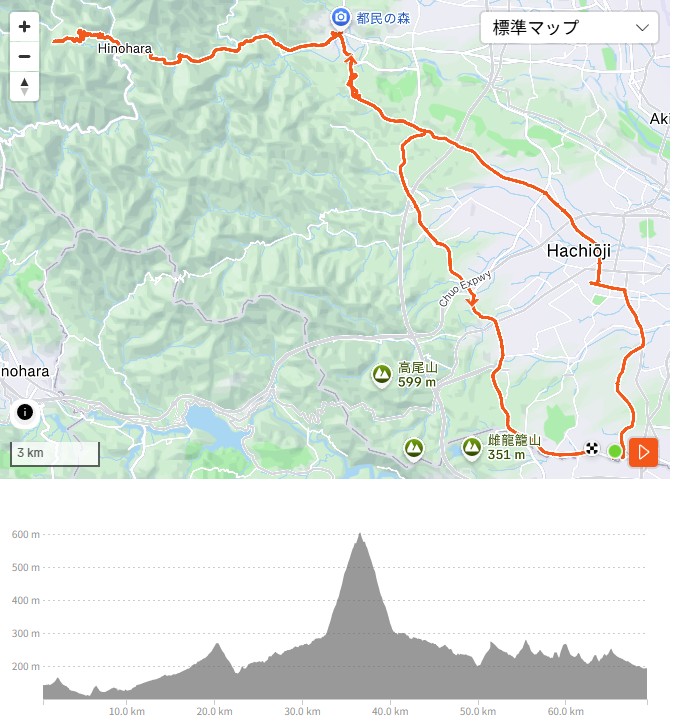Open the 都民の森 photo marker
This screenshot has height=726, width=674.
(341, 18)
